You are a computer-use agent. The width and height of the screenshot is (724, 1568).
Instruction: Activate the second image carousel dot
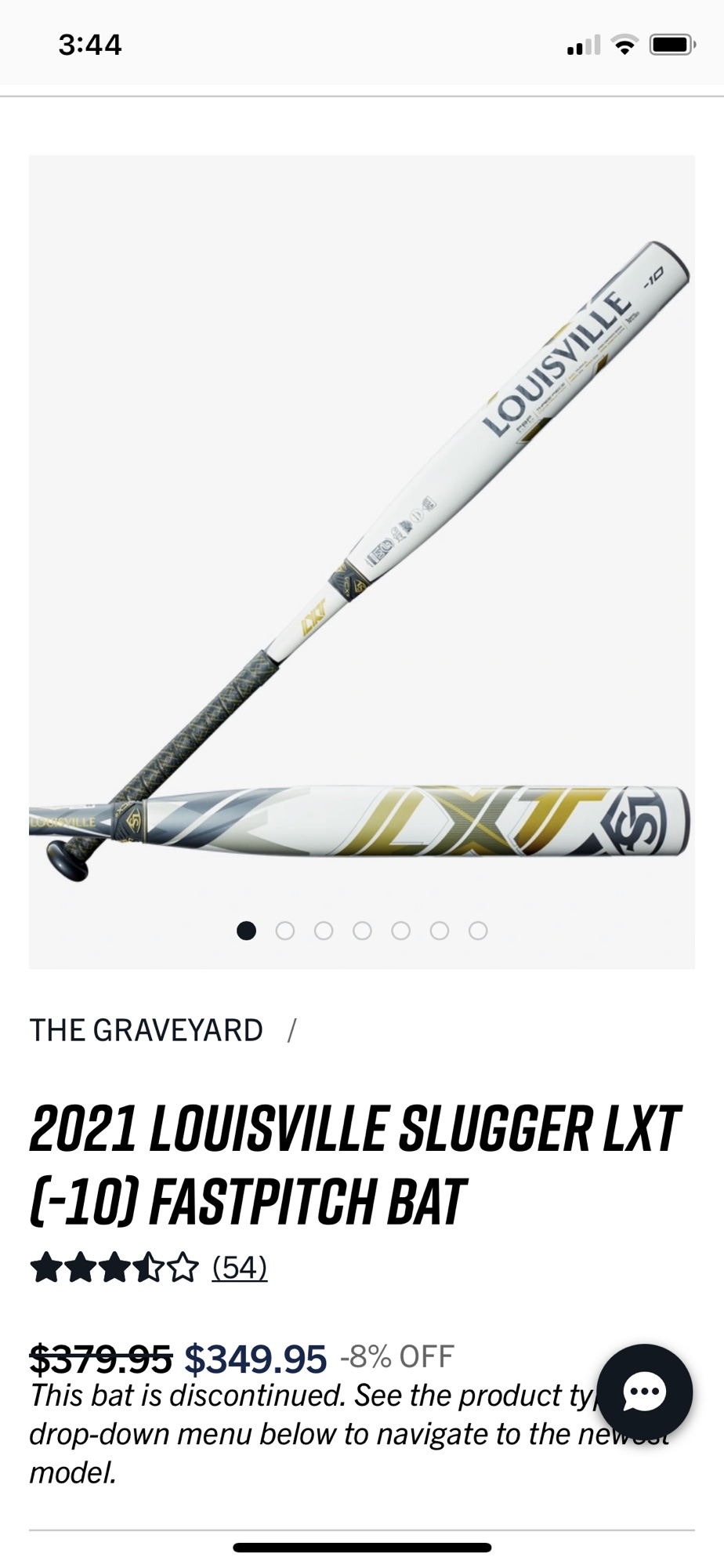(285, 931)
